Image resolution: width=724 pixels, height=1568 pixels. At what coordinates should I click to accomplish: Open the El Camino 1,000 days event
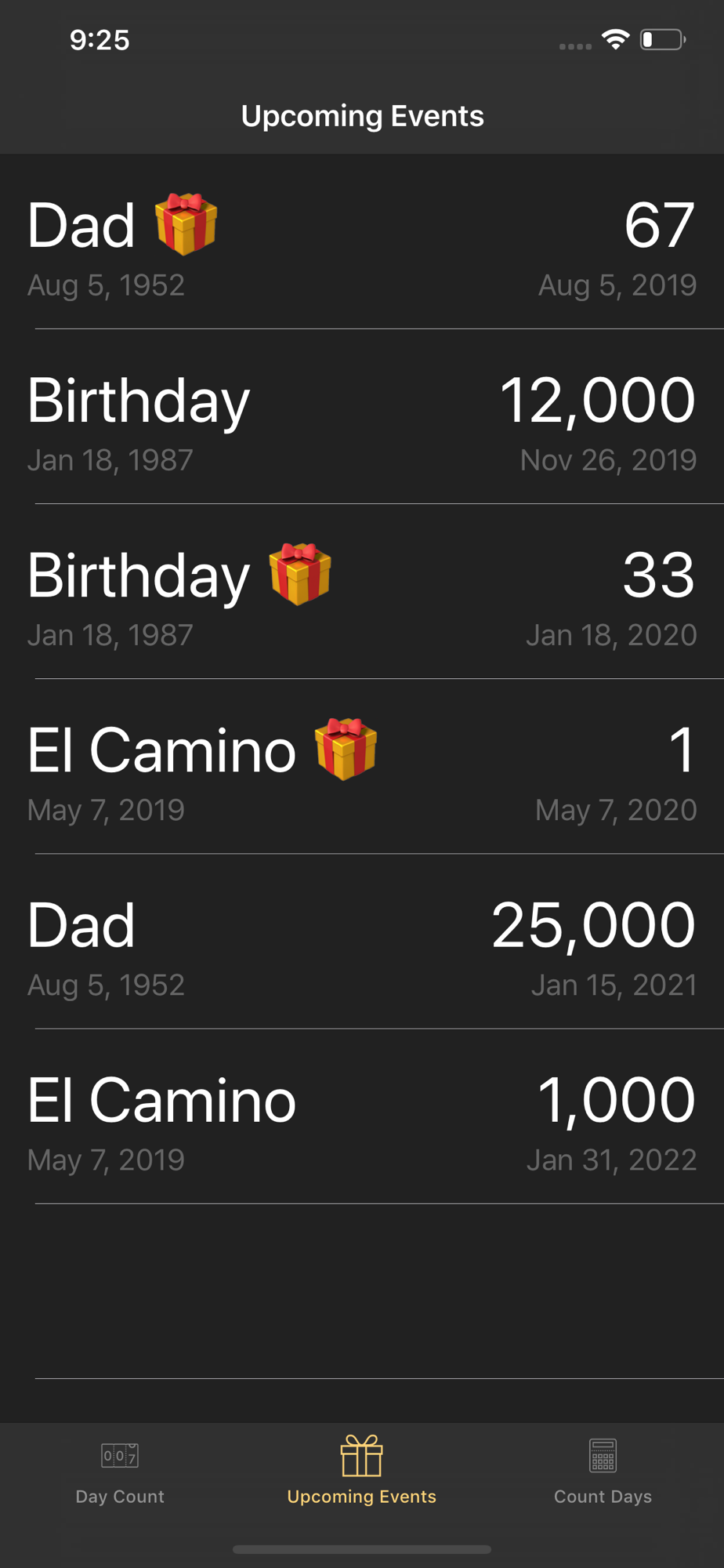(x=362, y=1119)
